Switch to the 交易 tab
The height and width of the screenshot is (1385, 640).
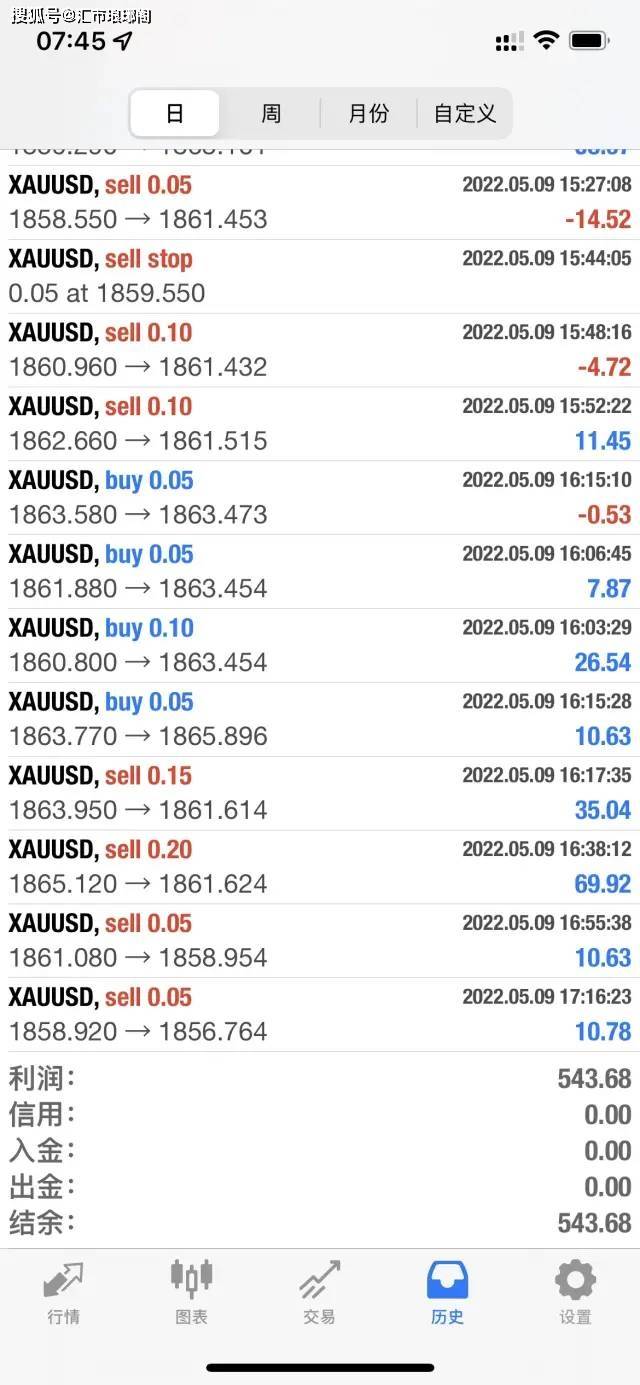click(319, 1292)
